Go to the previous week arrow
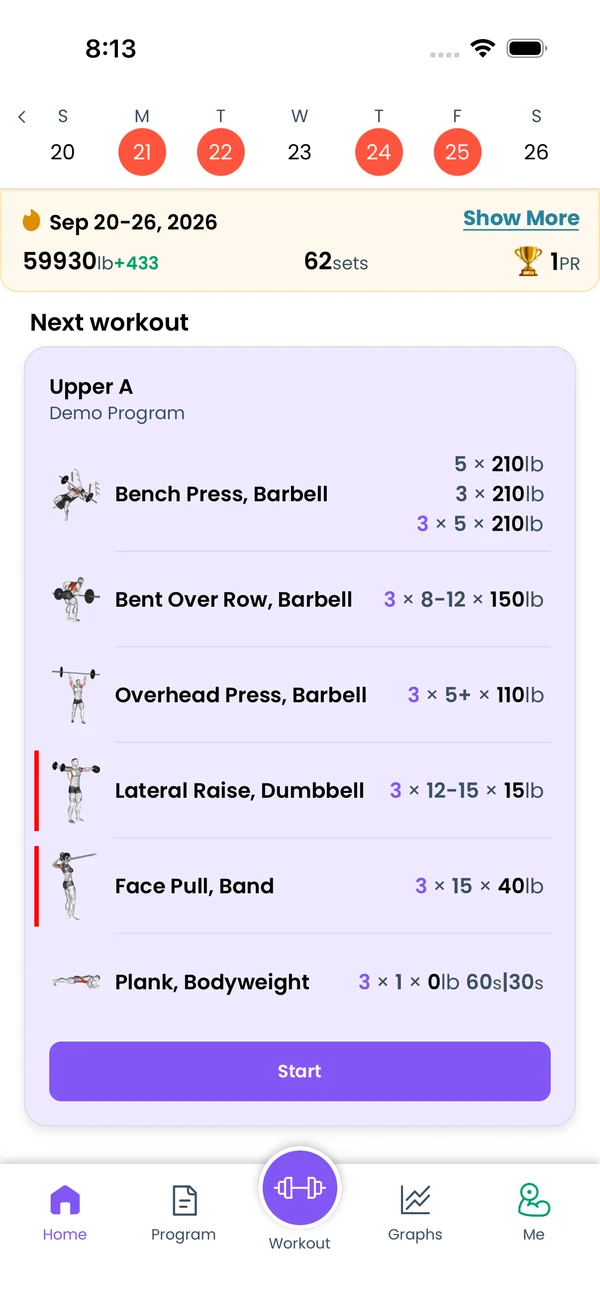600x1304 pixels. coord(22,117)
